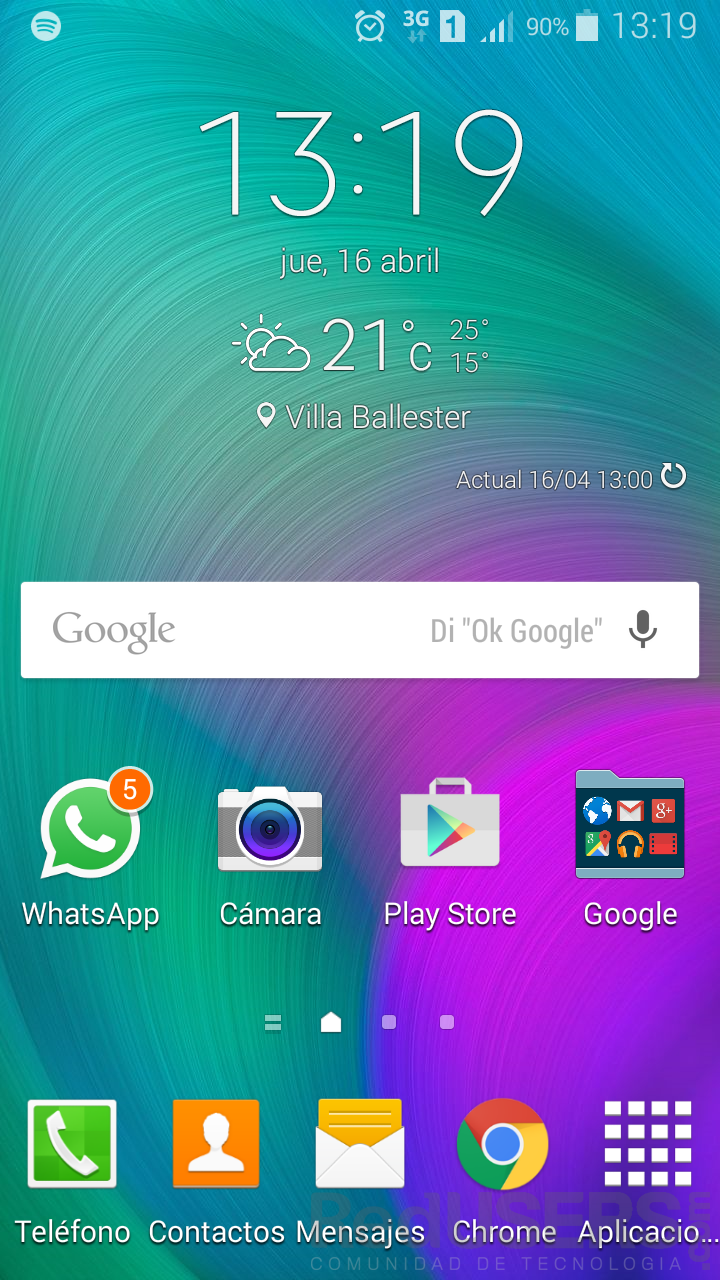Tap the large clock widget
This screenshot has height=1280, width=720.
(360, 163)
